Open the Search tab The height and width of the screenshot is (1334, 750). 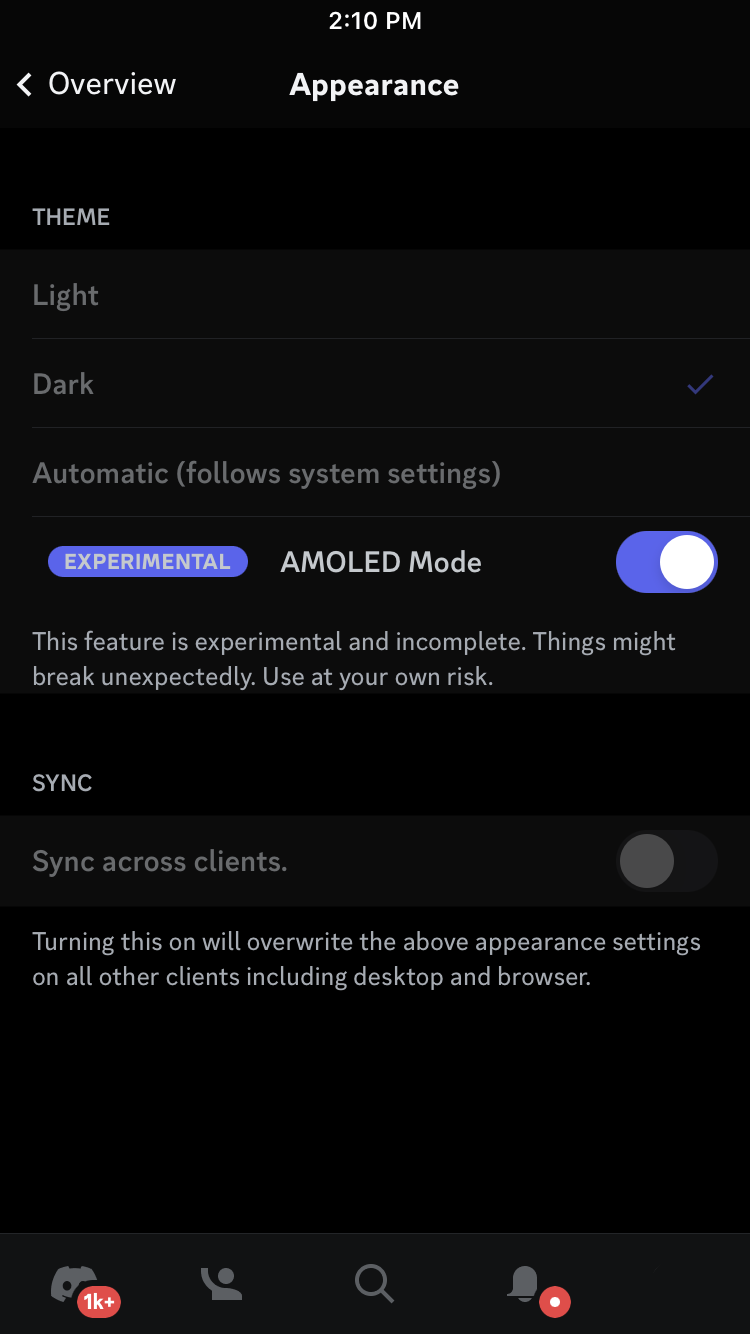374,1283
